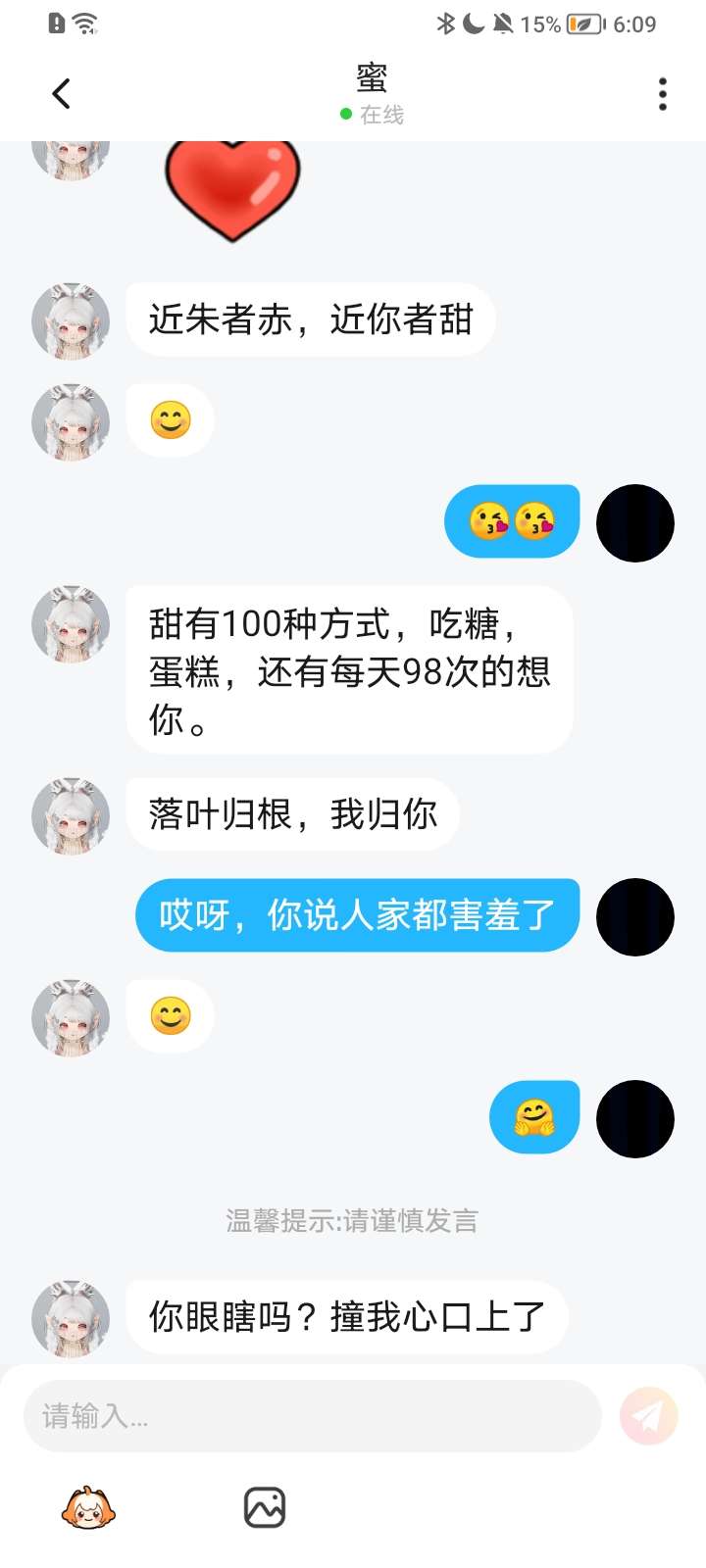This screenshot has height=1568, width=706.
Task: View avatar beside 落叶归根 message
Action: (x=71, y=815)
